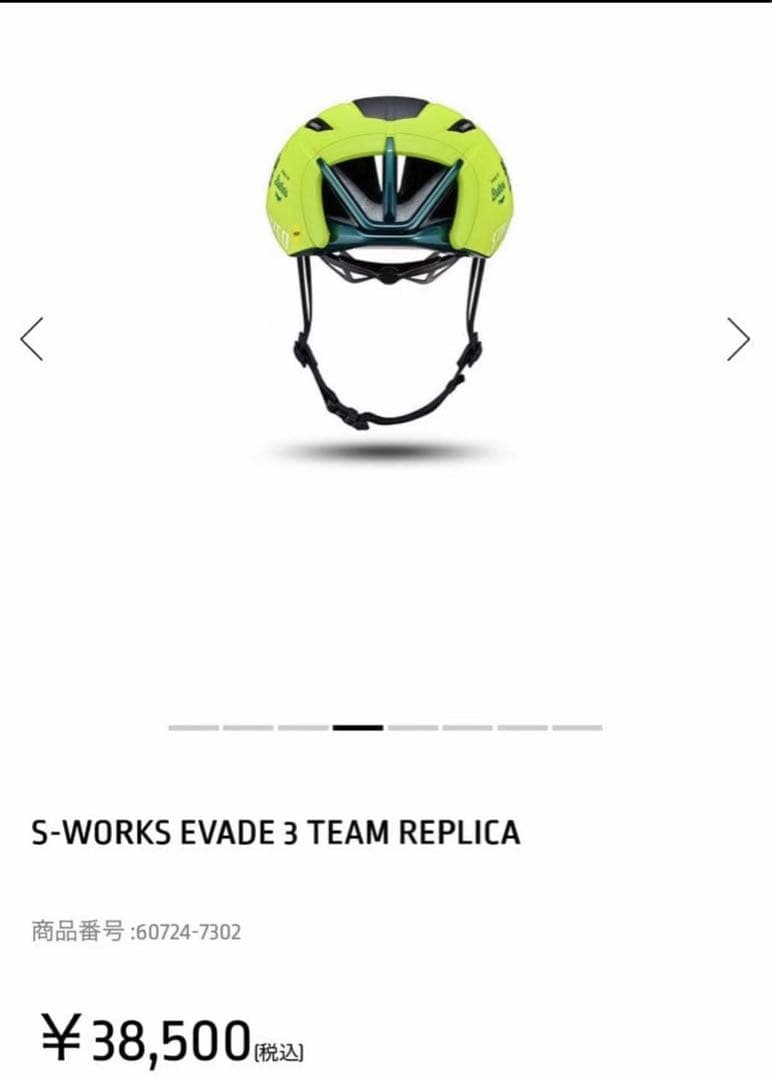Jump to the last carousel indicator segment
This screenshot has width=772, height=1080.
(577, 728)
